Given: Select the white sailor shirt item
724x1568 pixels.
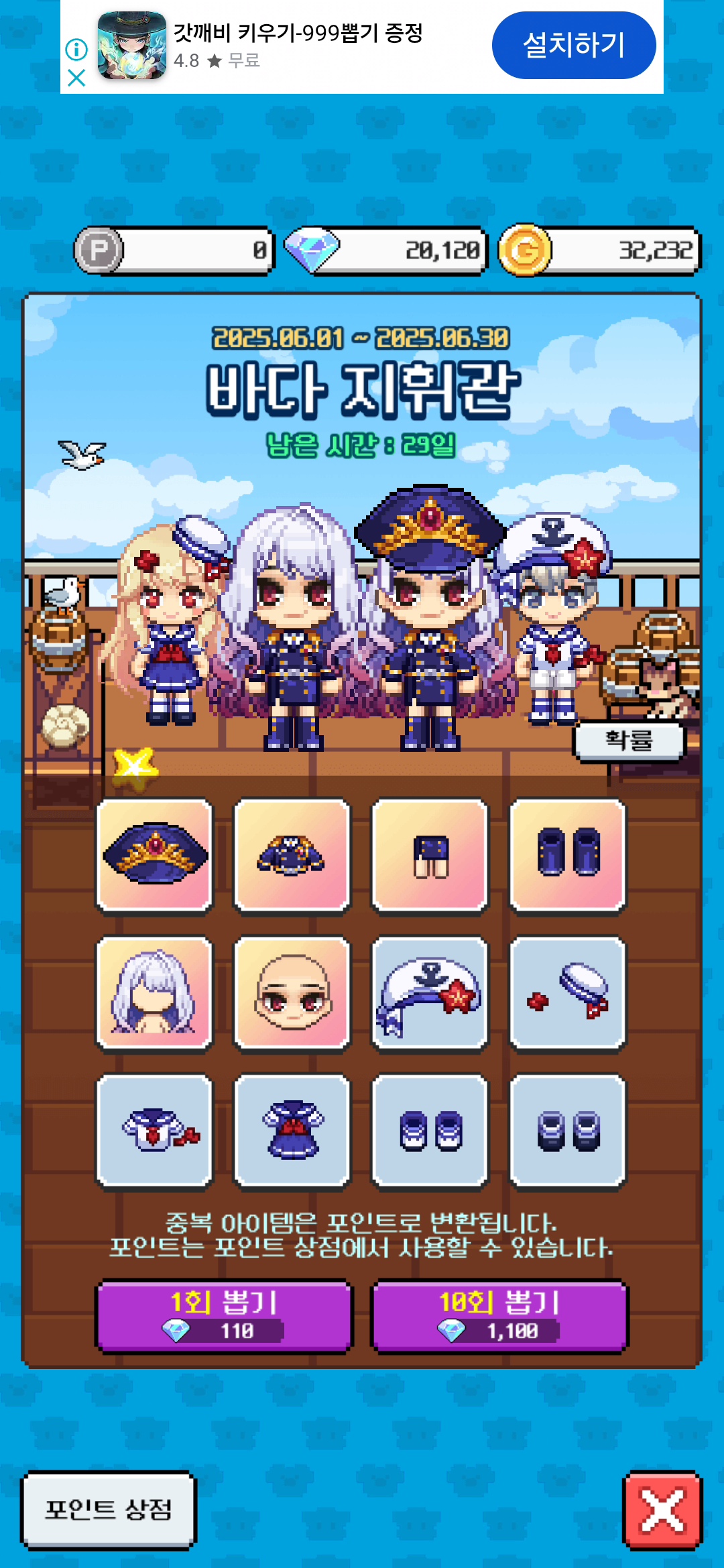Looking at the screenshot, I should pyautogui.click(x=155, y=1131).
